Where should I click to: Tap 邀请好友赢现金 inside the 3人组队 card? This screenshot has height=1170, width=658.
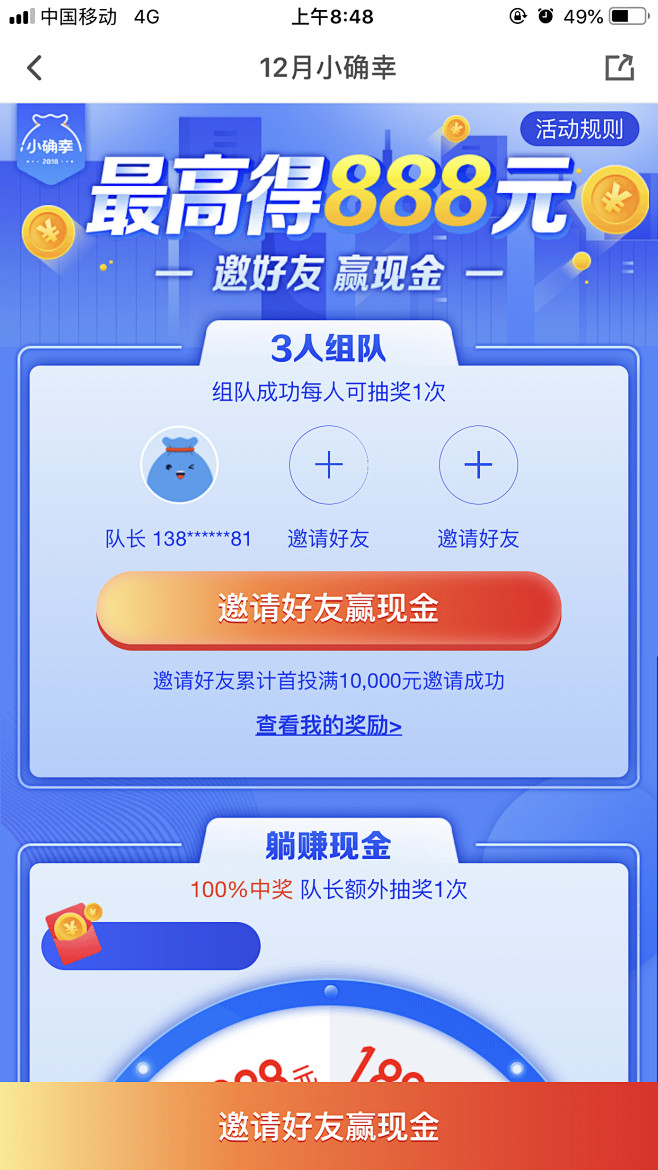[x=329, y=609]
